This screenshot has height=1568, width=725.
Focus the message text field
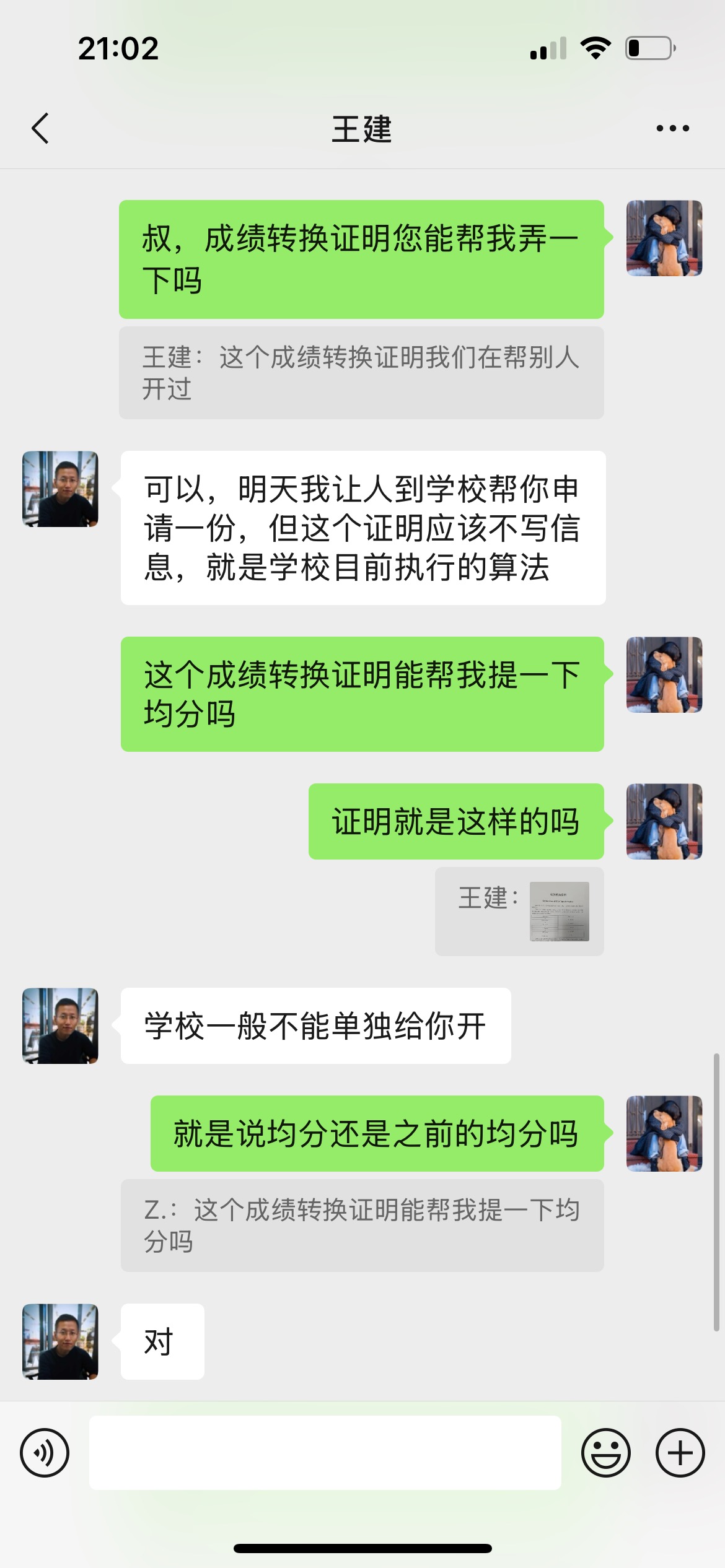(x=325, y=1452)
